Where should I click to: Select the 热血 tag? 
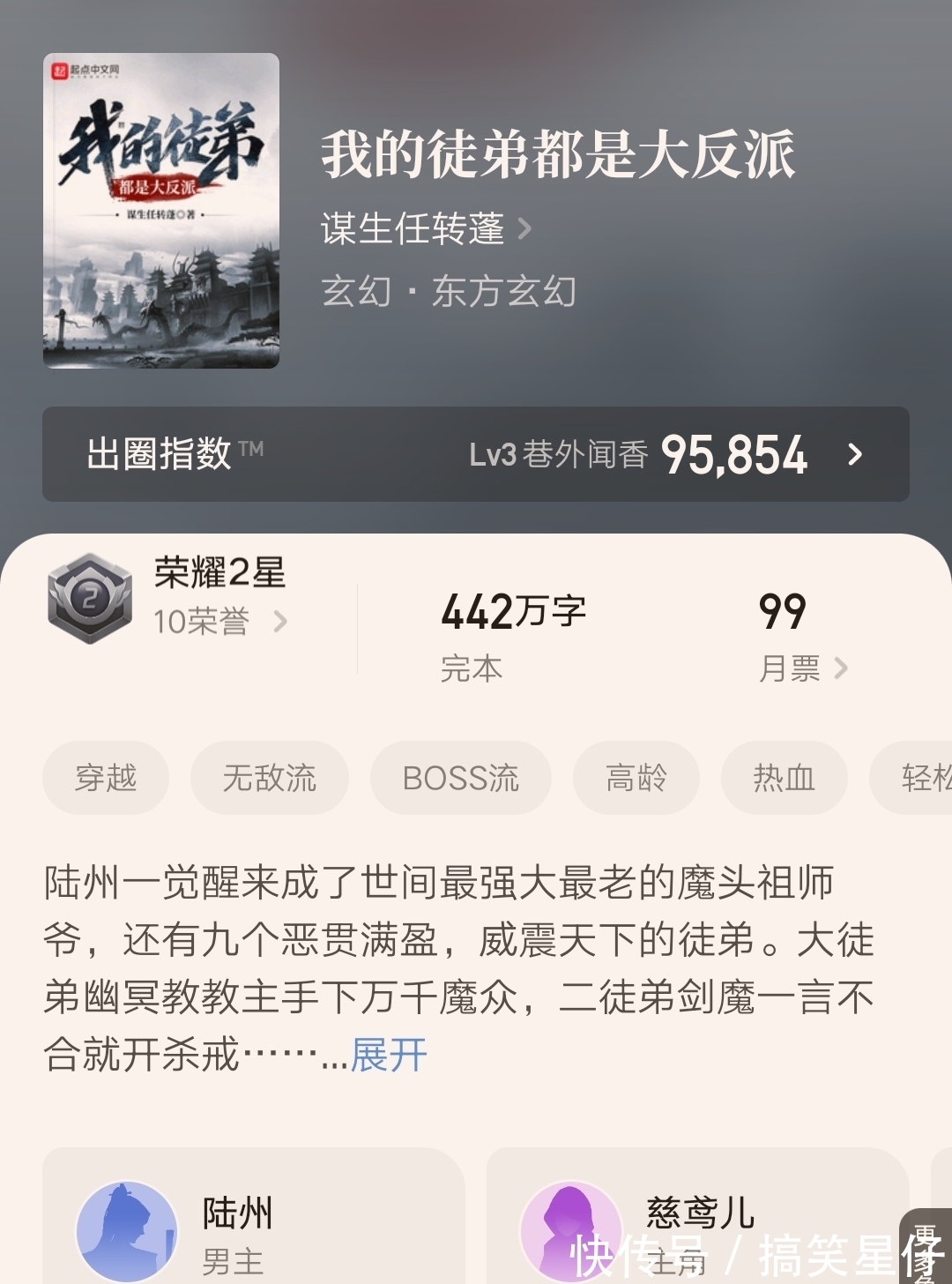783,778
